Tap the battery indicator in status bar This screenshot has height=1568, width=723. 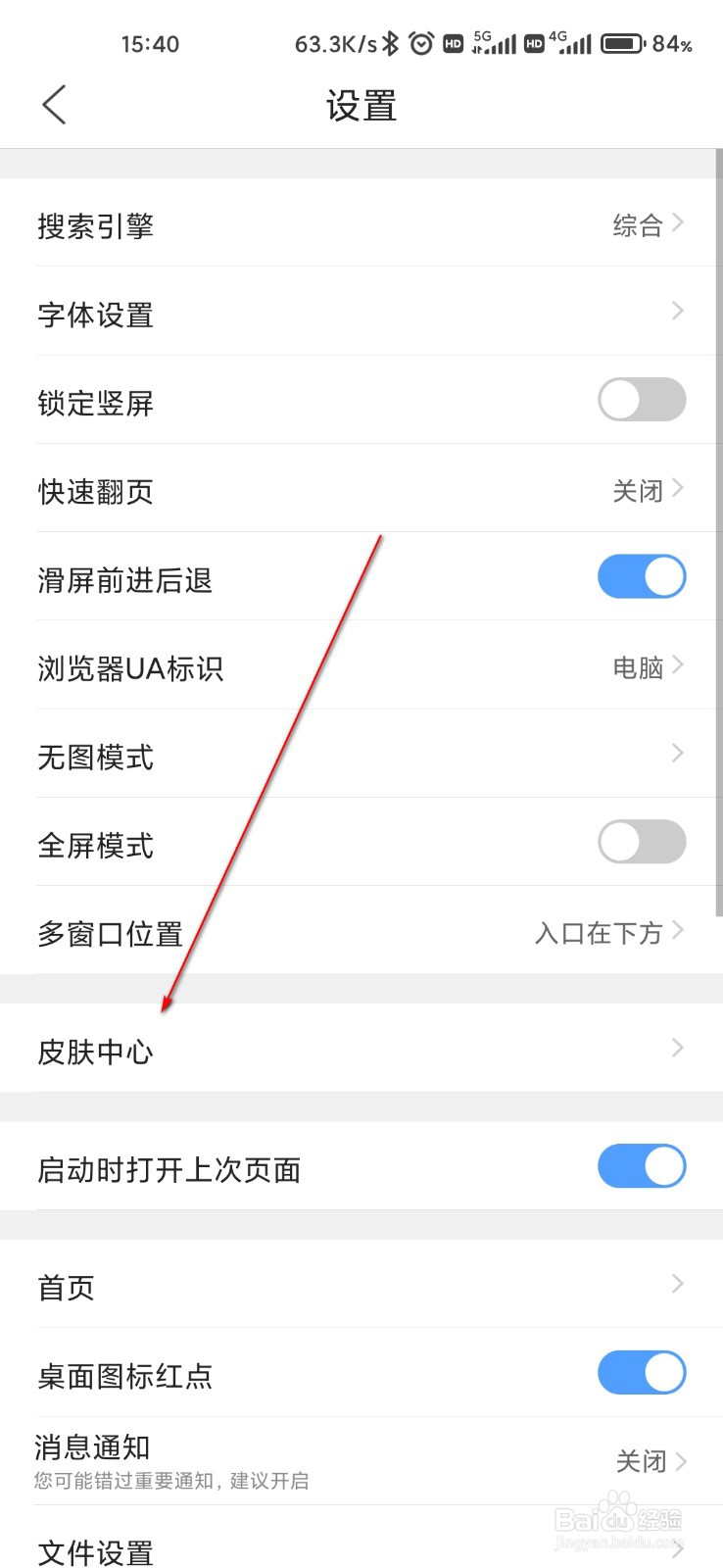[x=624, y=42]
